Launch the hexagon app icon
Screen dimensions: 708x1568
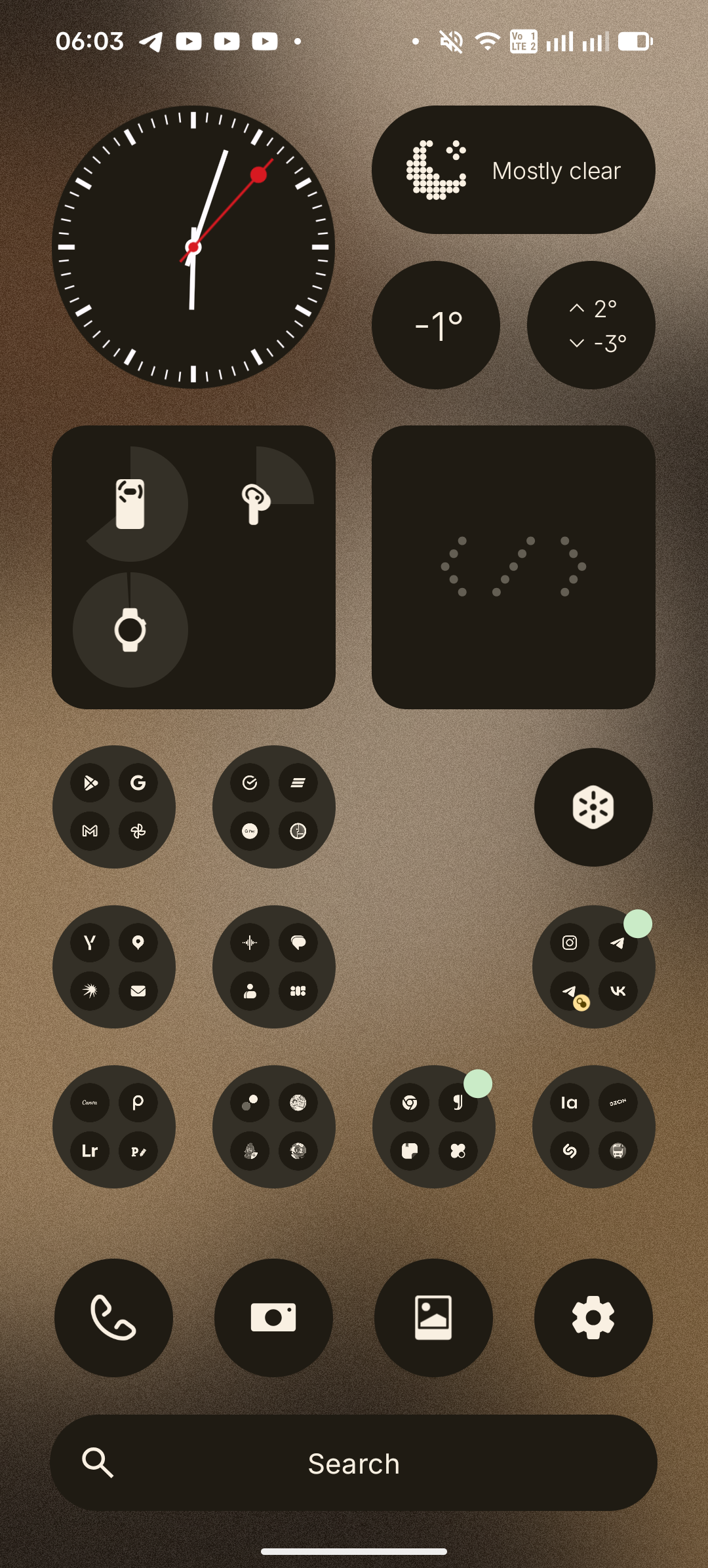(593, 807)
